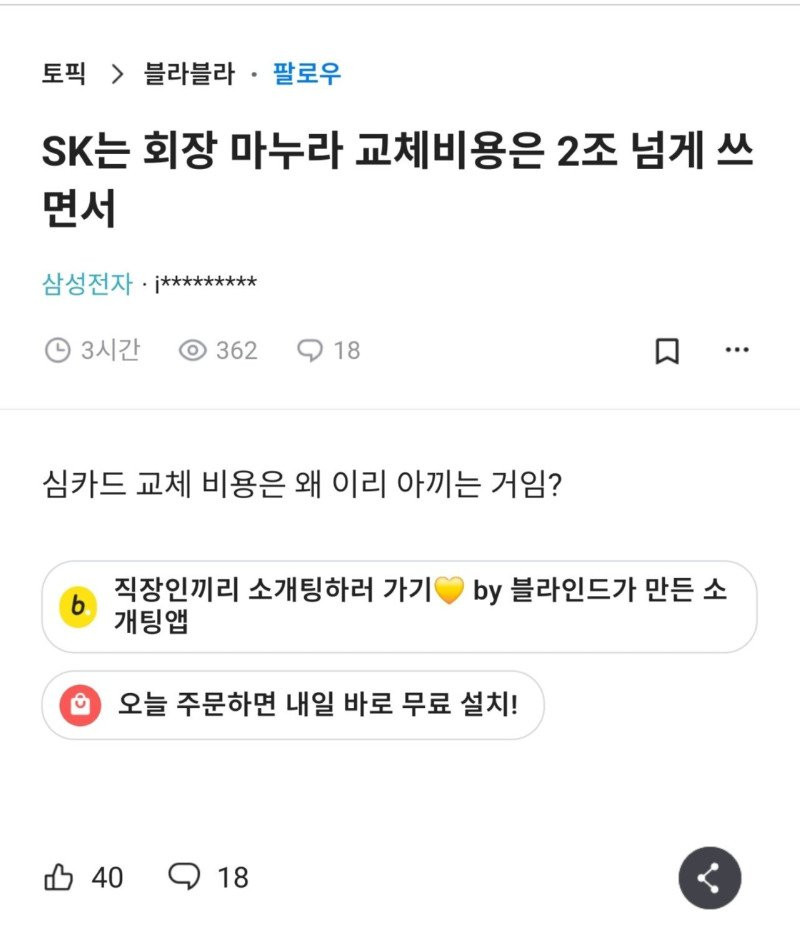Go to the 블라블라 topic
Viewport: 800px width, 933px height.
(x=189, y=74)
